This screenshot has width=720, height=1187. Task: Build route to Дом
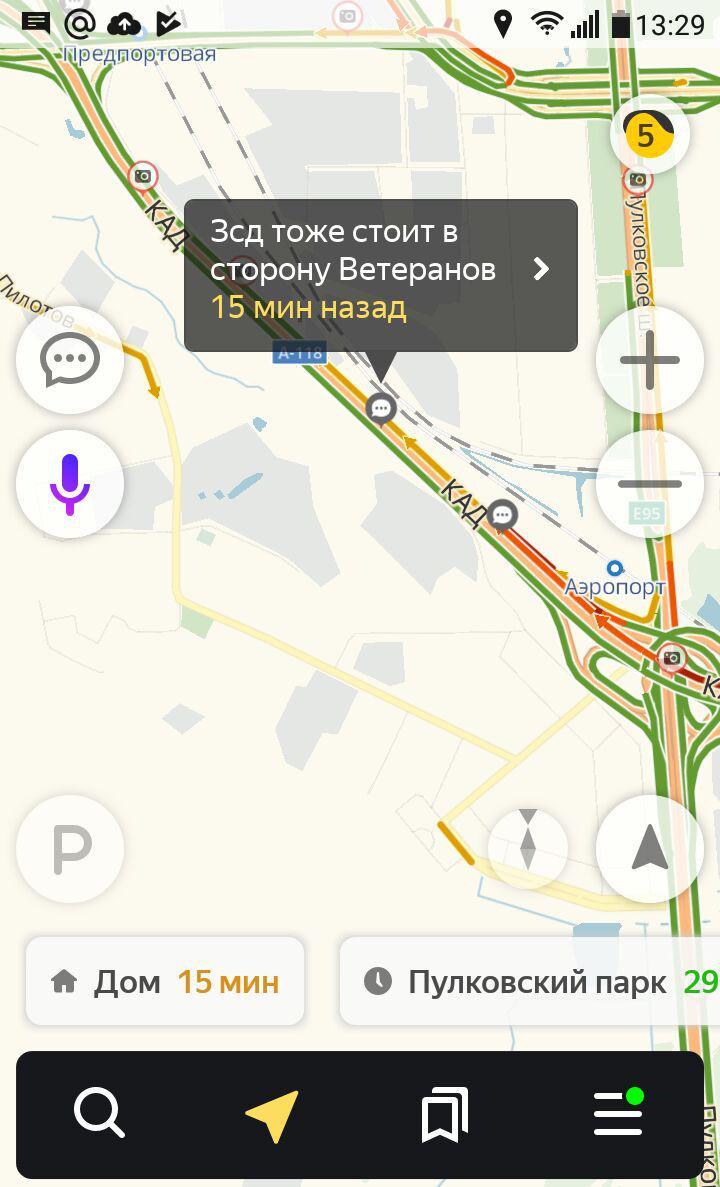click(x=165, y=982)
